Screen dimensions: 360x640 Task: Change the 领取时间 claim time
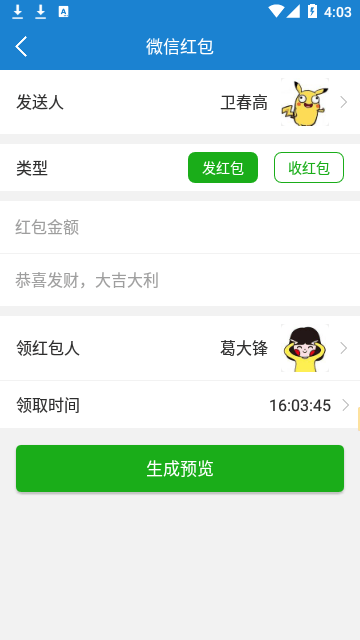point(180,405)
